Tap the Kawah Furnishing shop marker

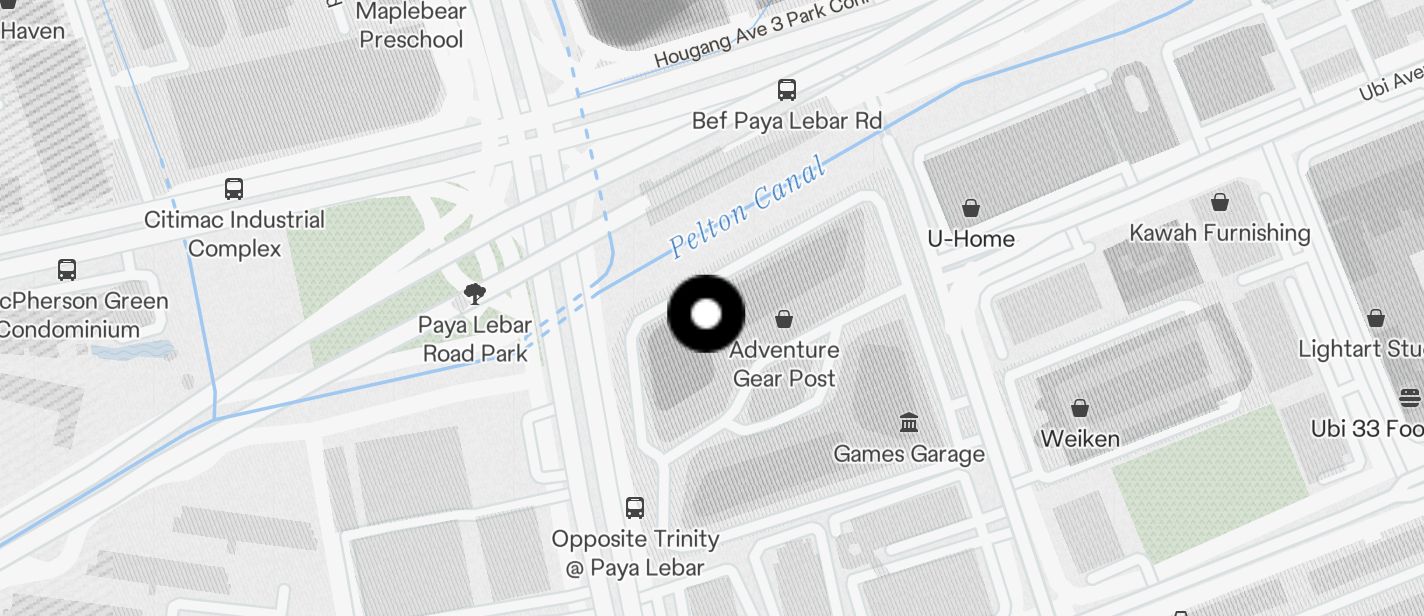click(1219, 203)
